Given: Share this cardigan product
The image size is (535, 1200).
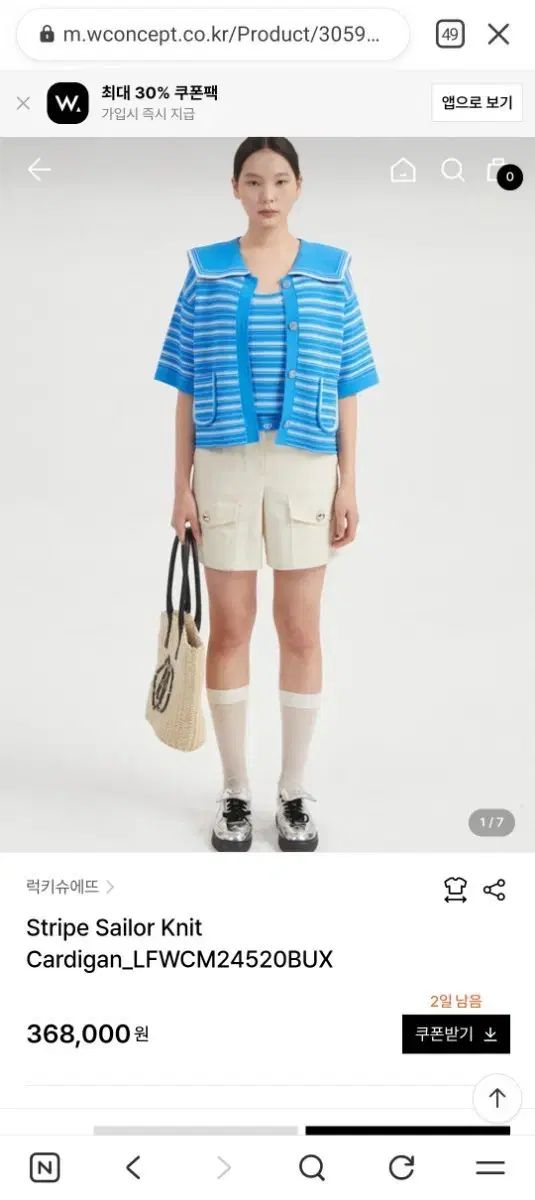Looking at the screenshot, I should [494, 889].
